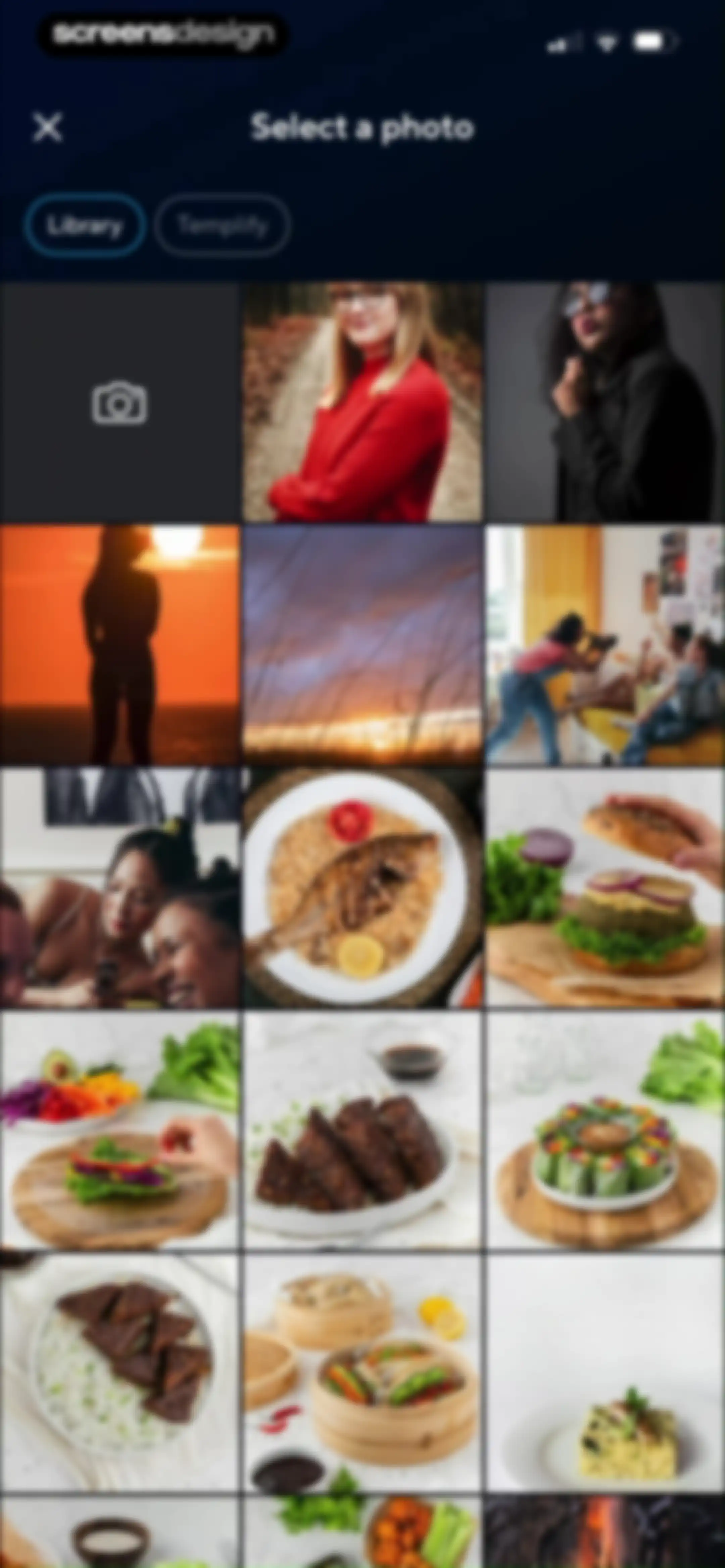Close the photo selection screen
This screenshot has height=1568, width=725.
point(47,129)
